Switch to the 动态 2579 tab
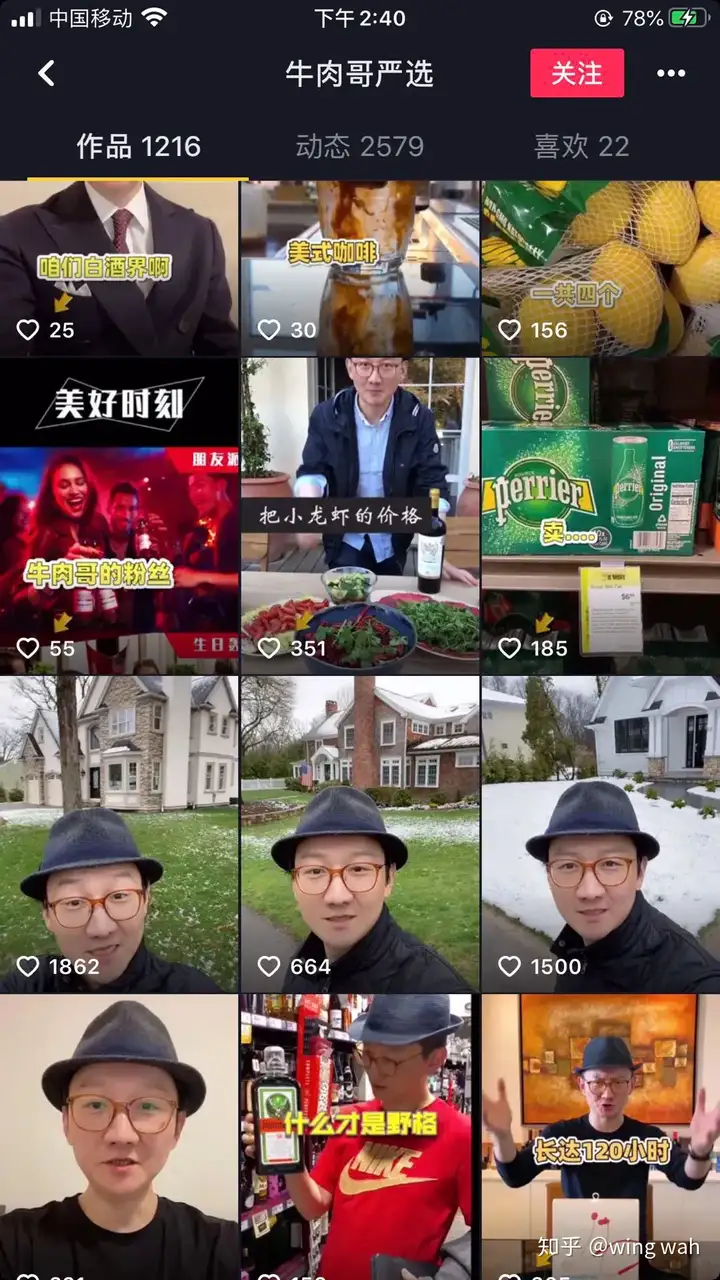The image size is (720, 1280). tap(359, 147)
